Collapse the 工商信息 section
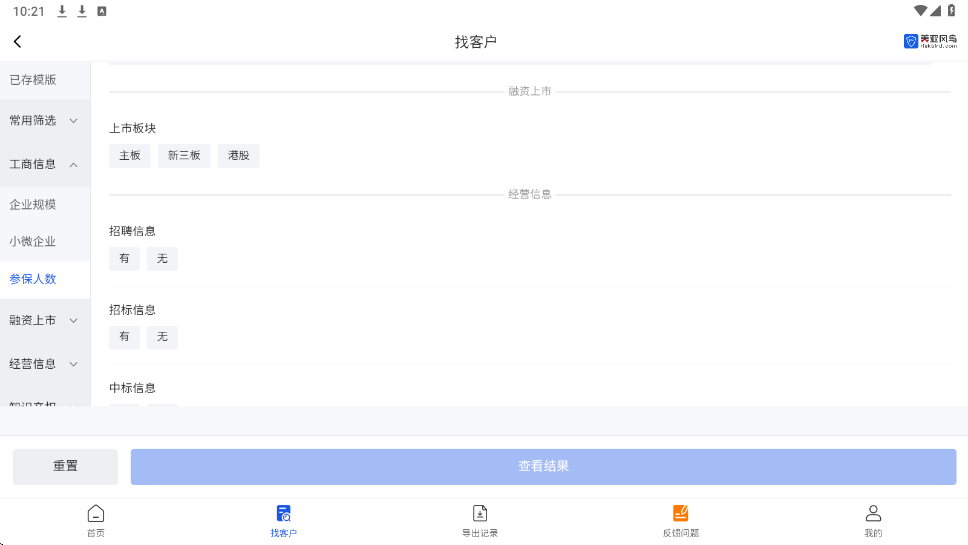968x545 pixels. (x=45, y=164)
